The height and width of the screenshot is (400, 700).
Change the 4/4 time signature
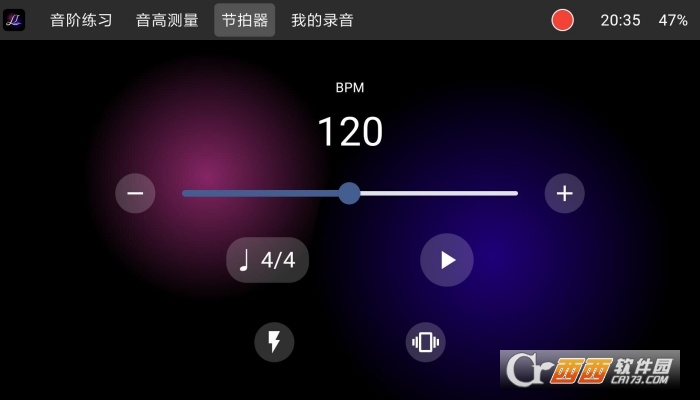(267, 260)
